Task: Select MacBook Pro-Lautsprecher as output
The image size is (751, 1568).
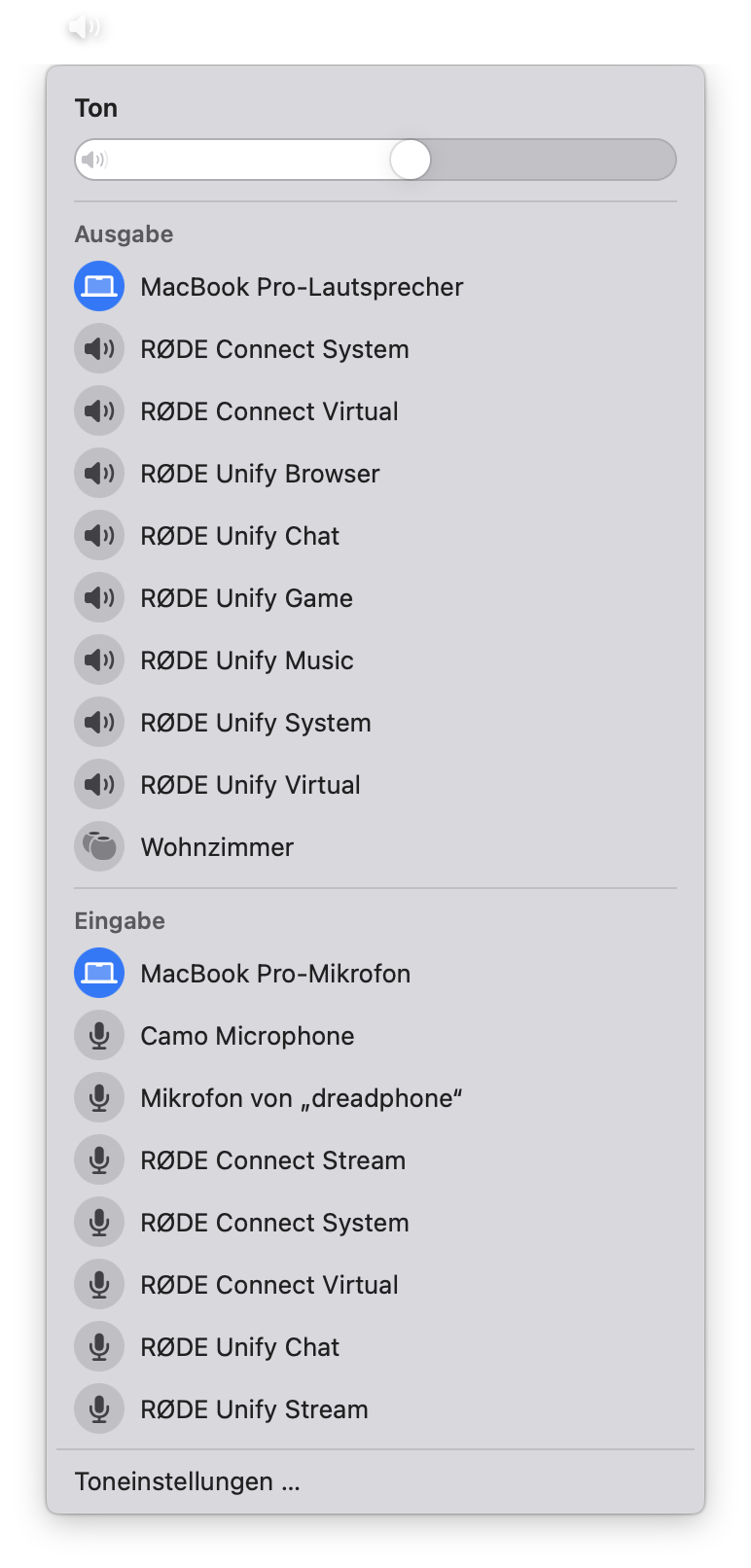Action: coord(375,287)
